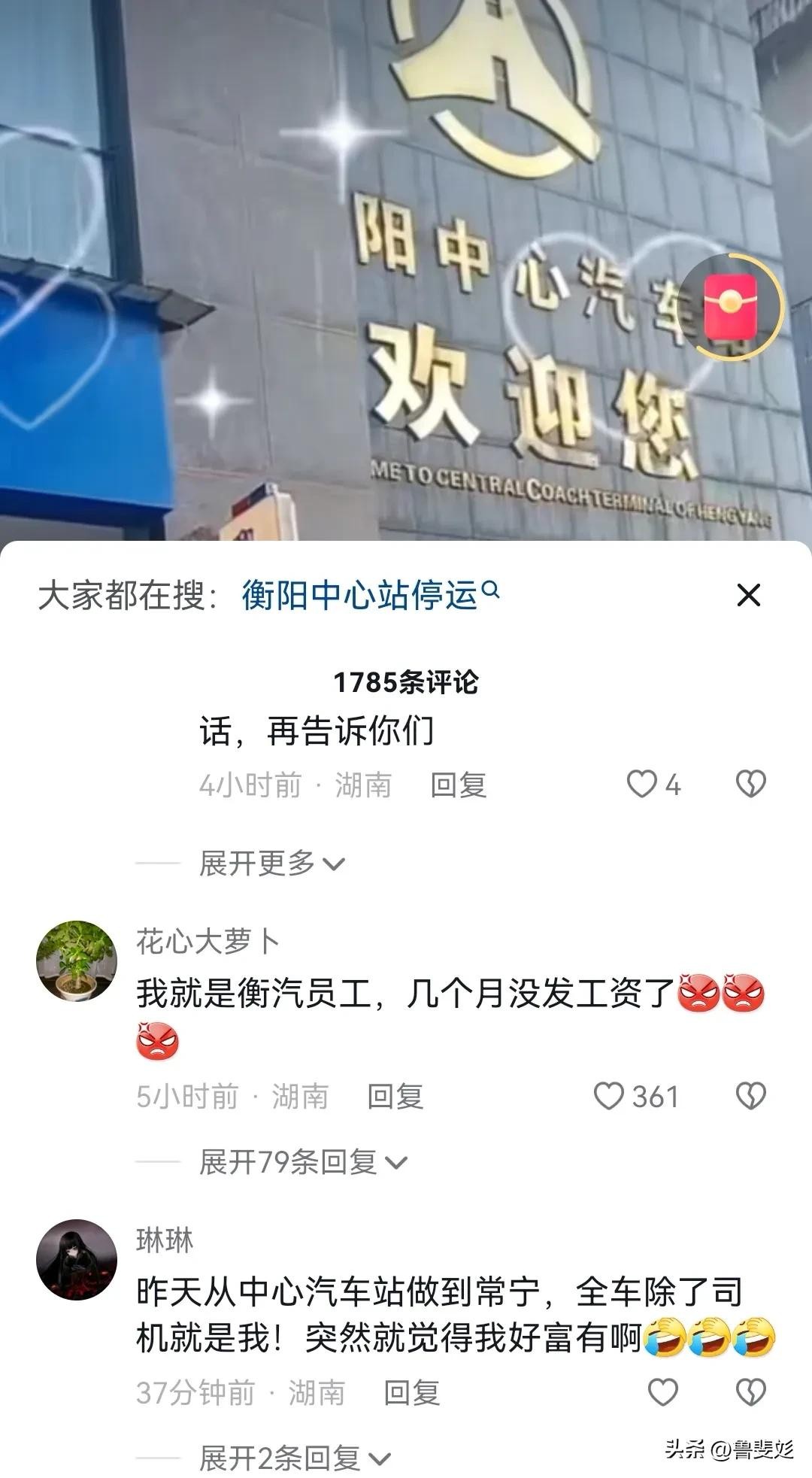Dislike the comment posted 4小时前
This screenshot has width=812, height=1478.
coord(750,785)
